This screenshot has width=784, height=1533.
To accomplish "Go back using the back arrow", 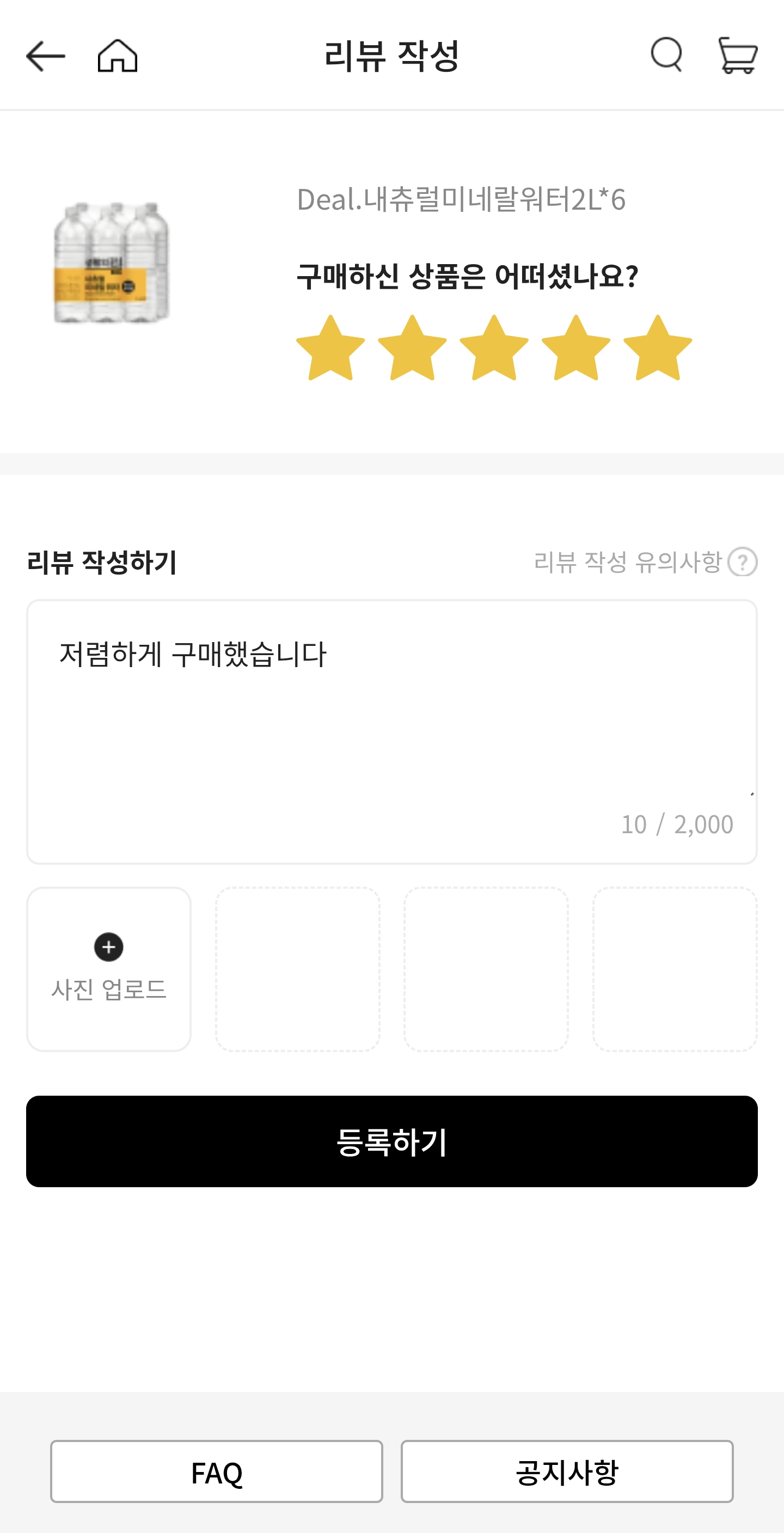I will coord(46,56).
